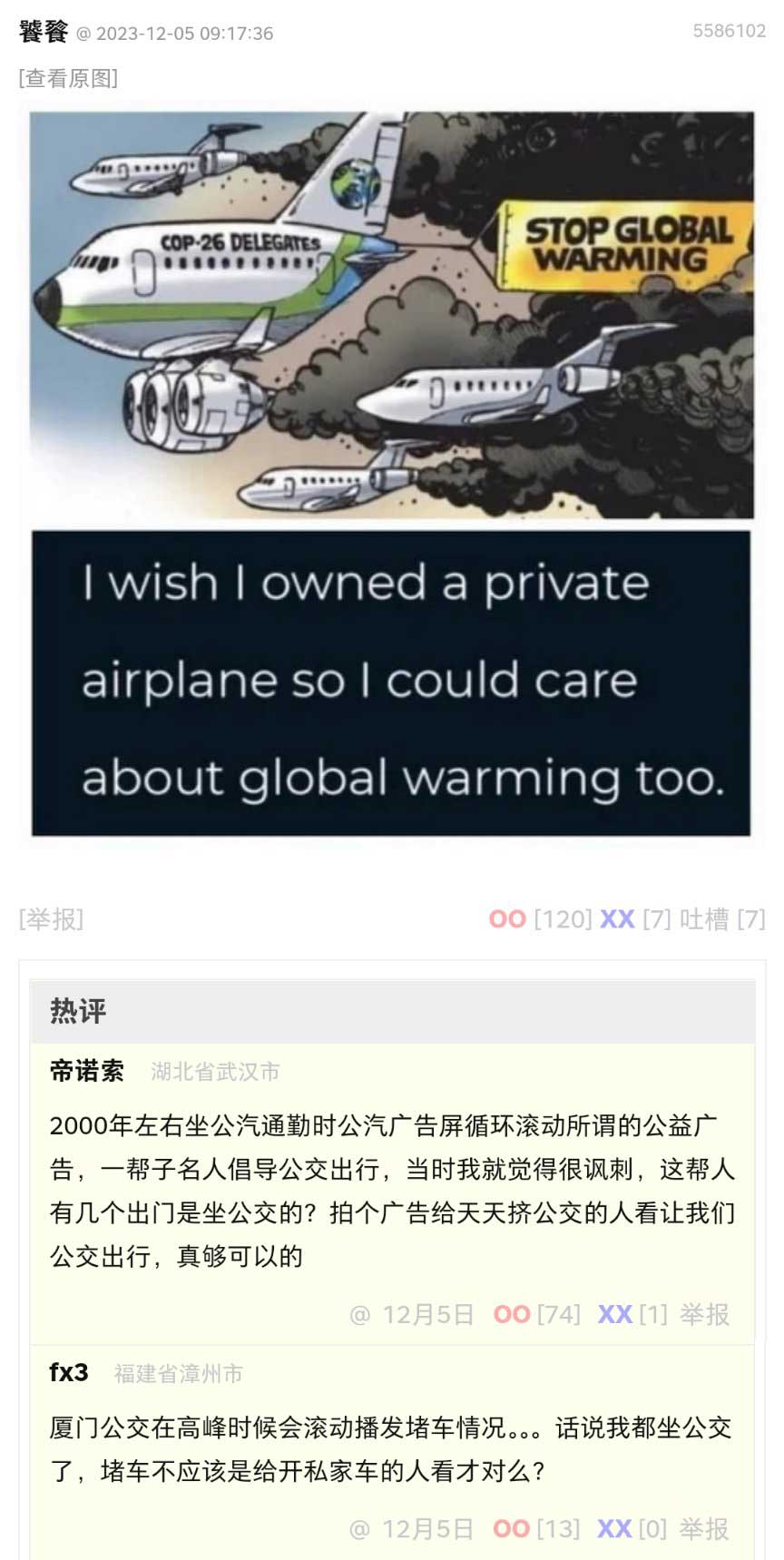The height and width of the screenshot is (1560, 784).
Task: Downvote the post with XX [7]
Action: click(617, 919)
